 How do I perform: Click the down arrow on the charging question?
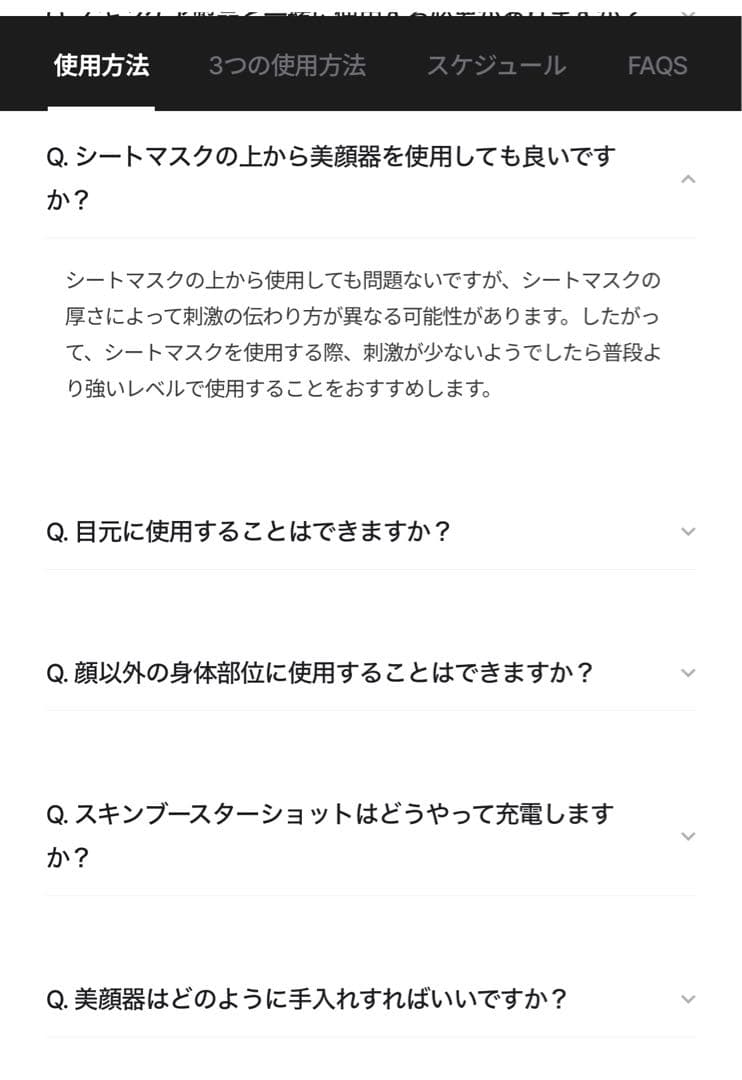point(688,835)
